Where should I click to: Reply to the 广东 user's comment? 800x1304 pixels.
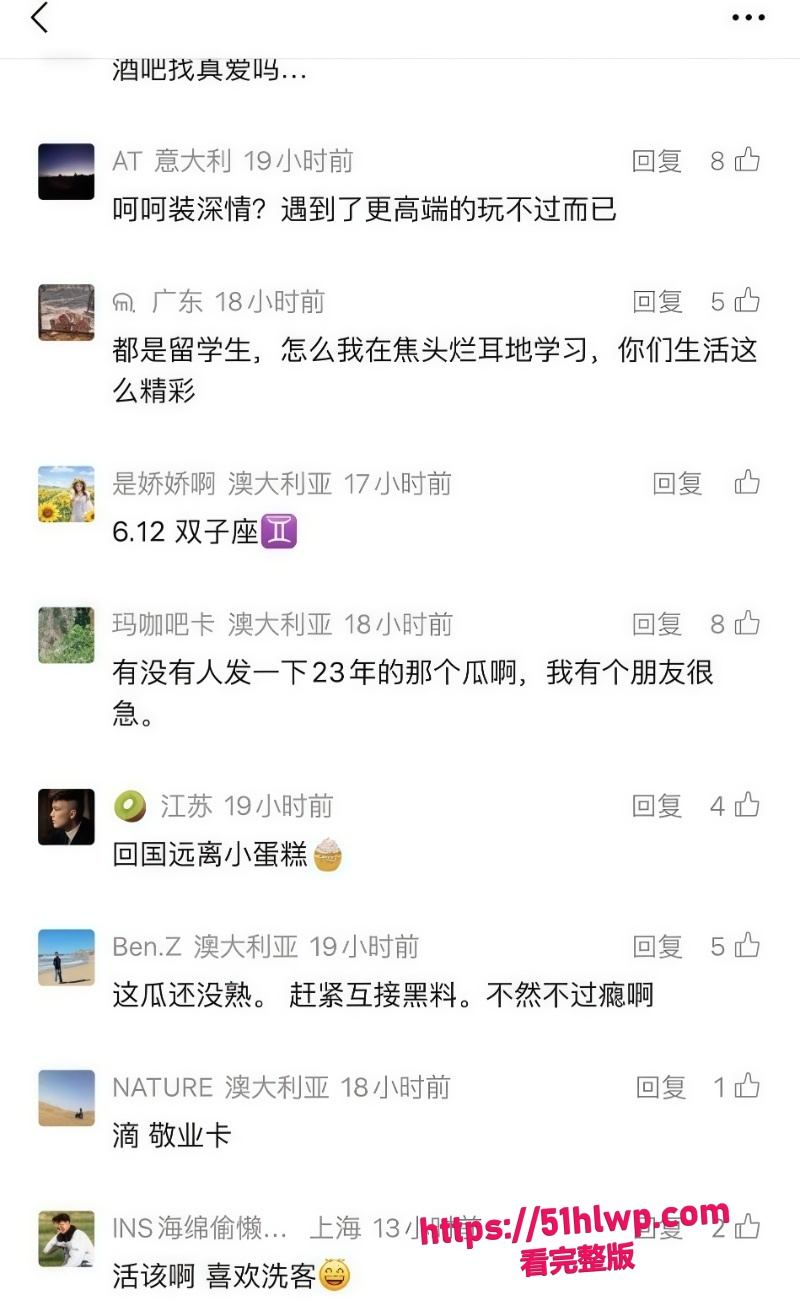pos(657,302)
